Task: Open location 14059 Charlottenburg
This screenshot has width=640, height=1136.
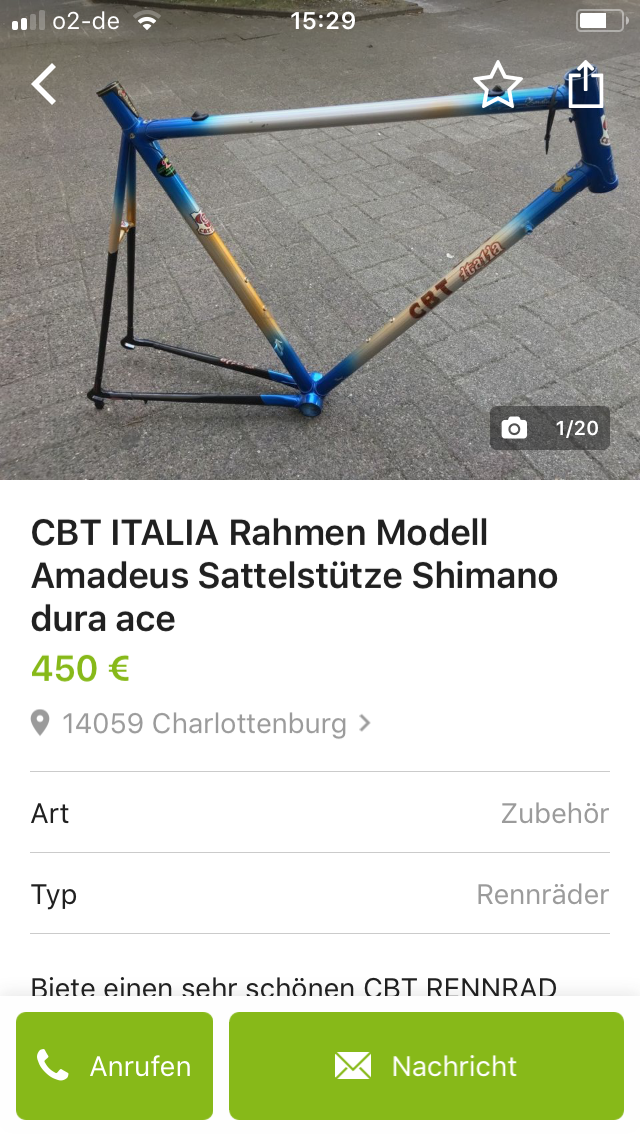Action: [x=204, y=723]
